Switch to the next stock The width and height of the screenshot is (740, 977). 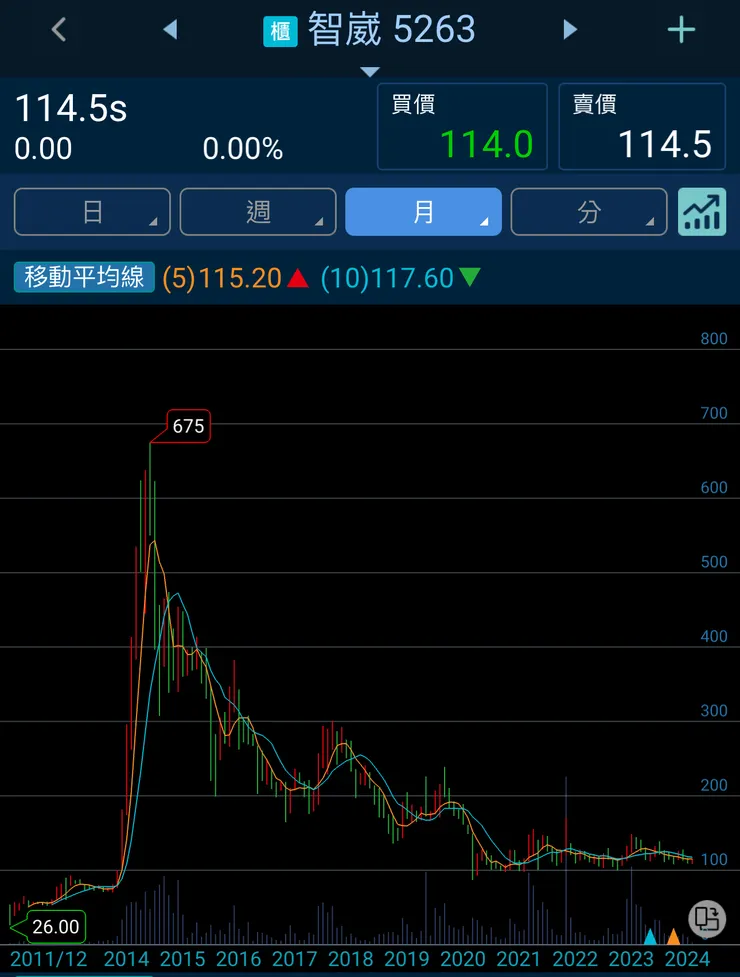[x=570, y=30]
